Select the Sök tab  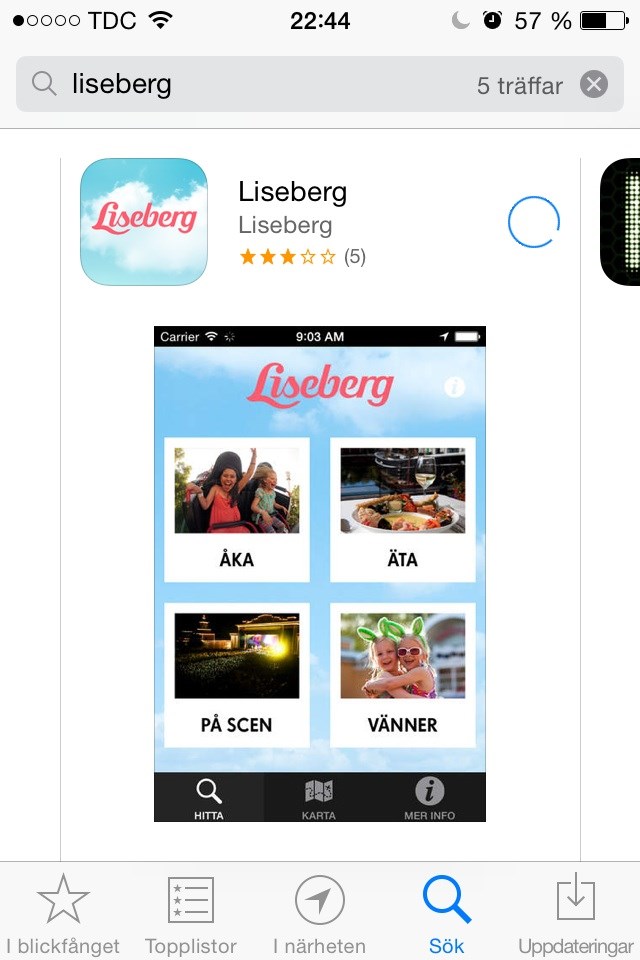[x=447, y=912]
